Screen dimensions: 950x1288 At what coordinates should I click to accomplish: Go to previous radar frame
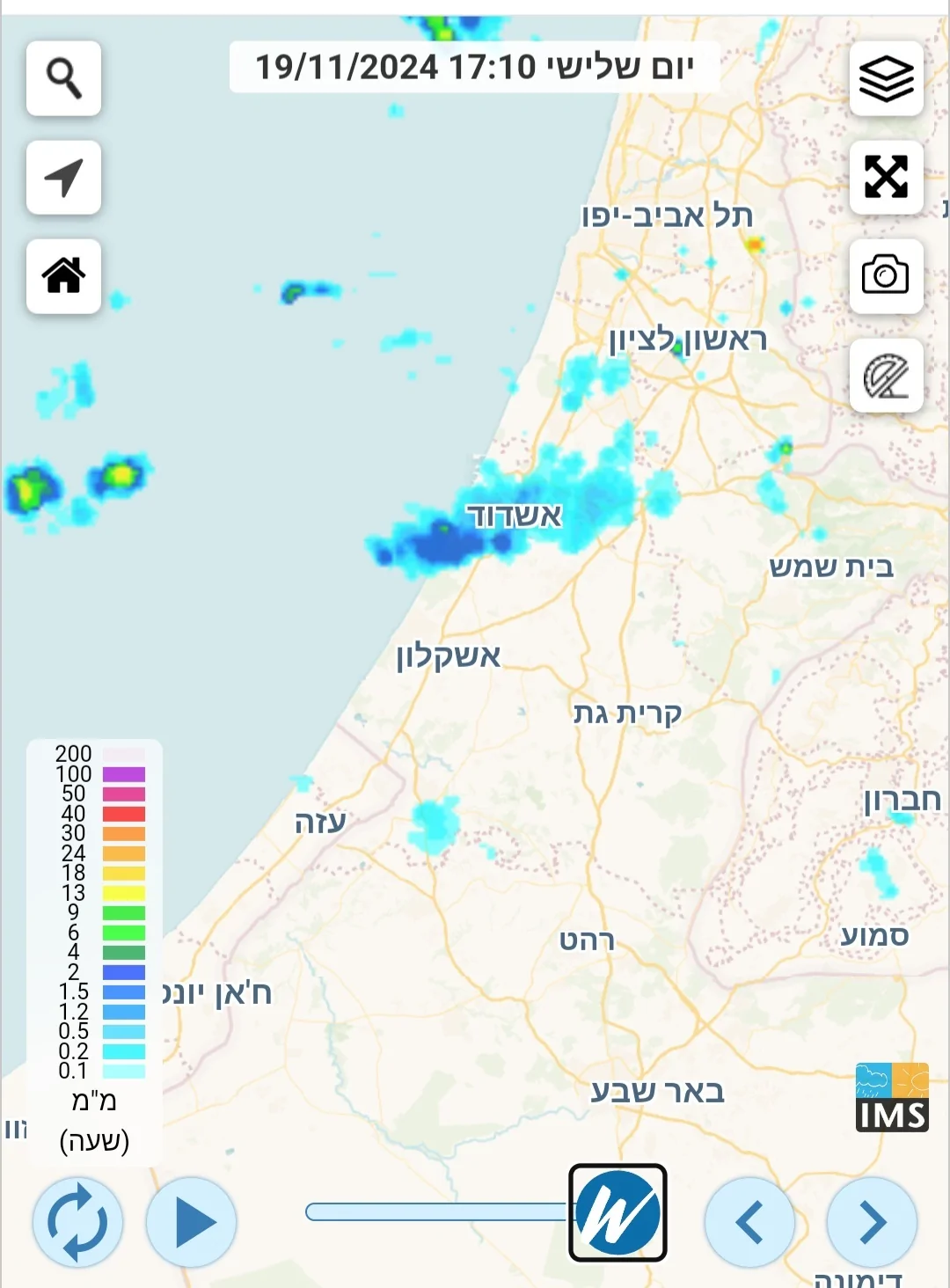[749, 1223]
